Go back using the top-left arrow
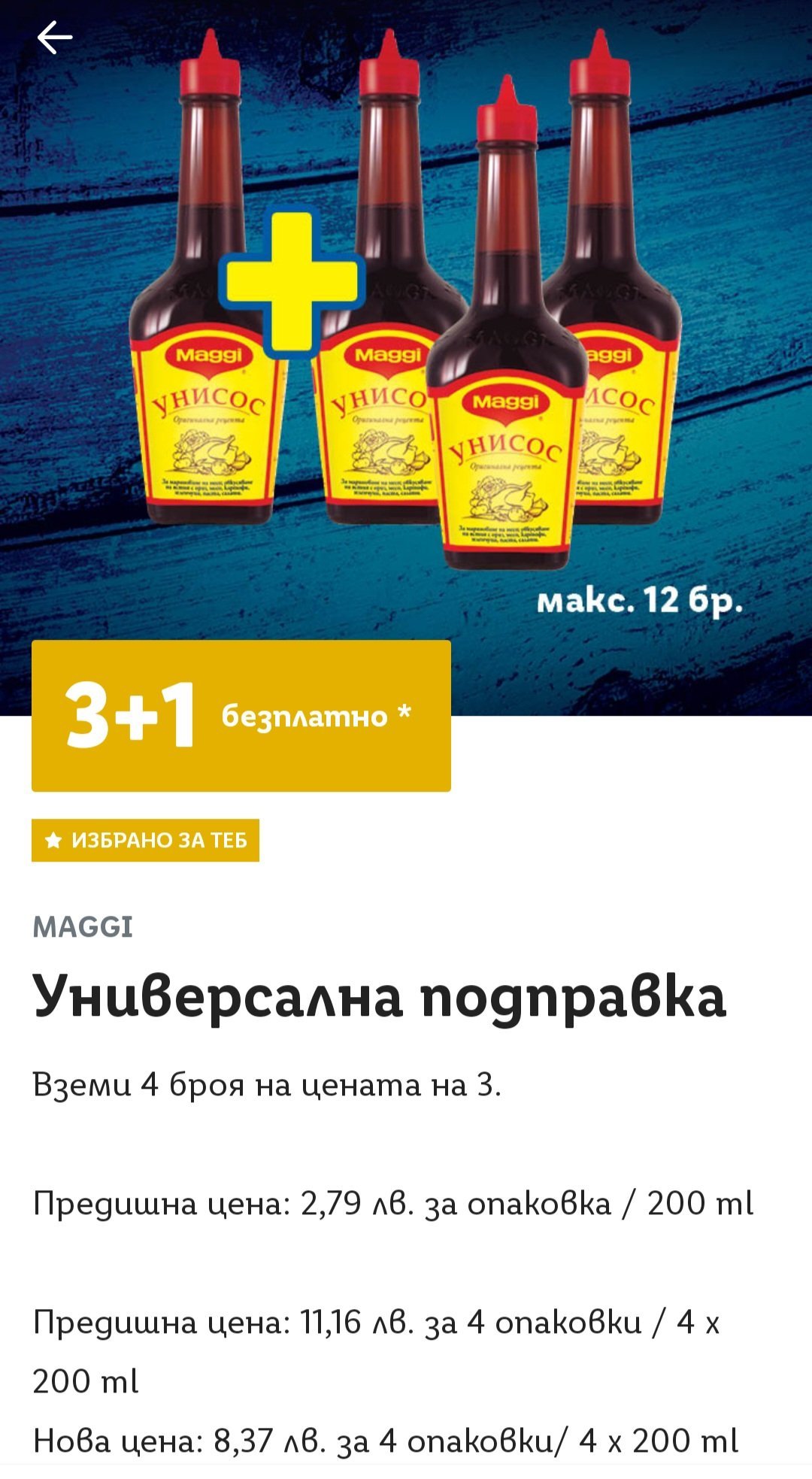The image size is (812, 1479). tap(55, 38)
